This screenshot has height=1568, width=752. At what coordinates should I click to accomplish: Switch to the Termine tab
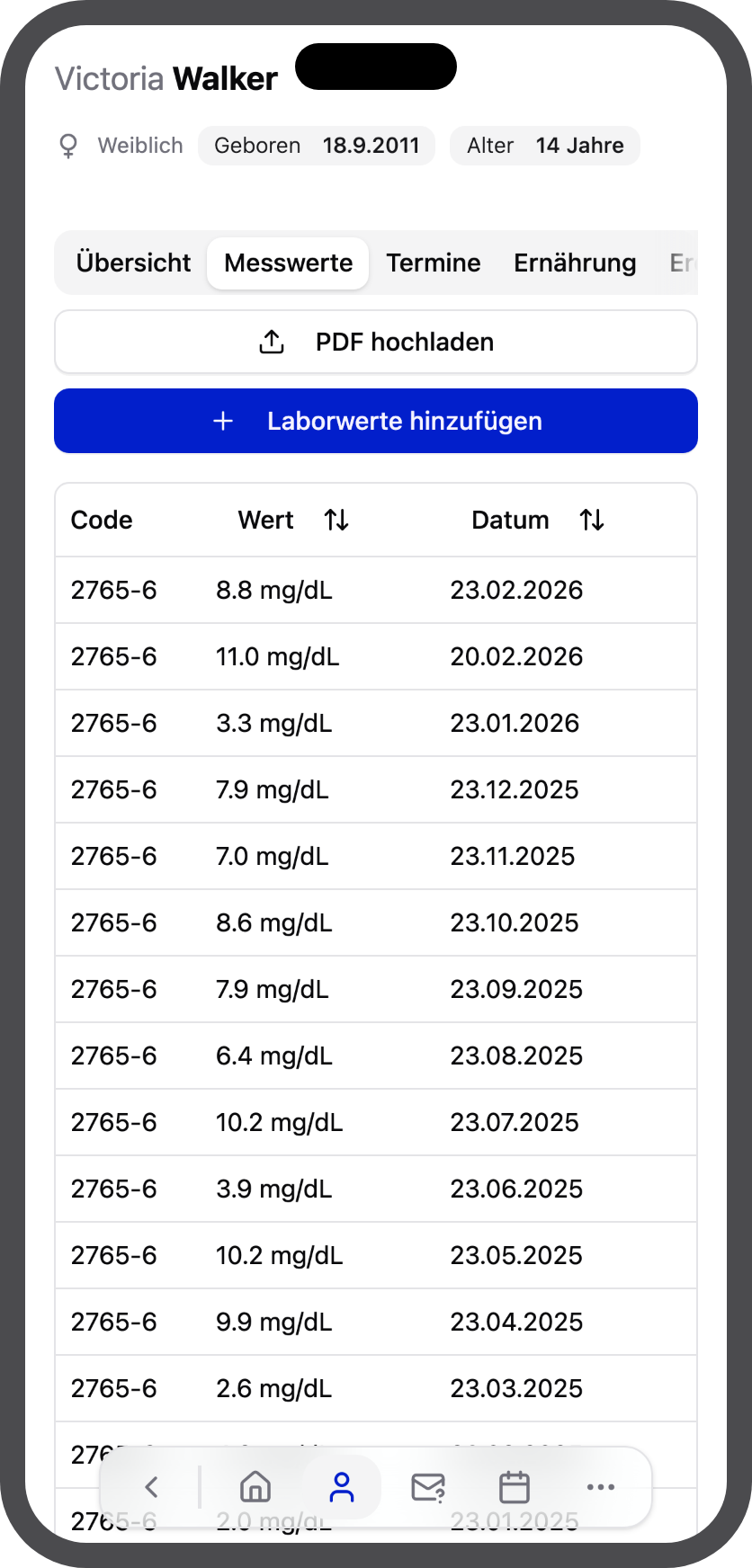(x=433, y=263)
